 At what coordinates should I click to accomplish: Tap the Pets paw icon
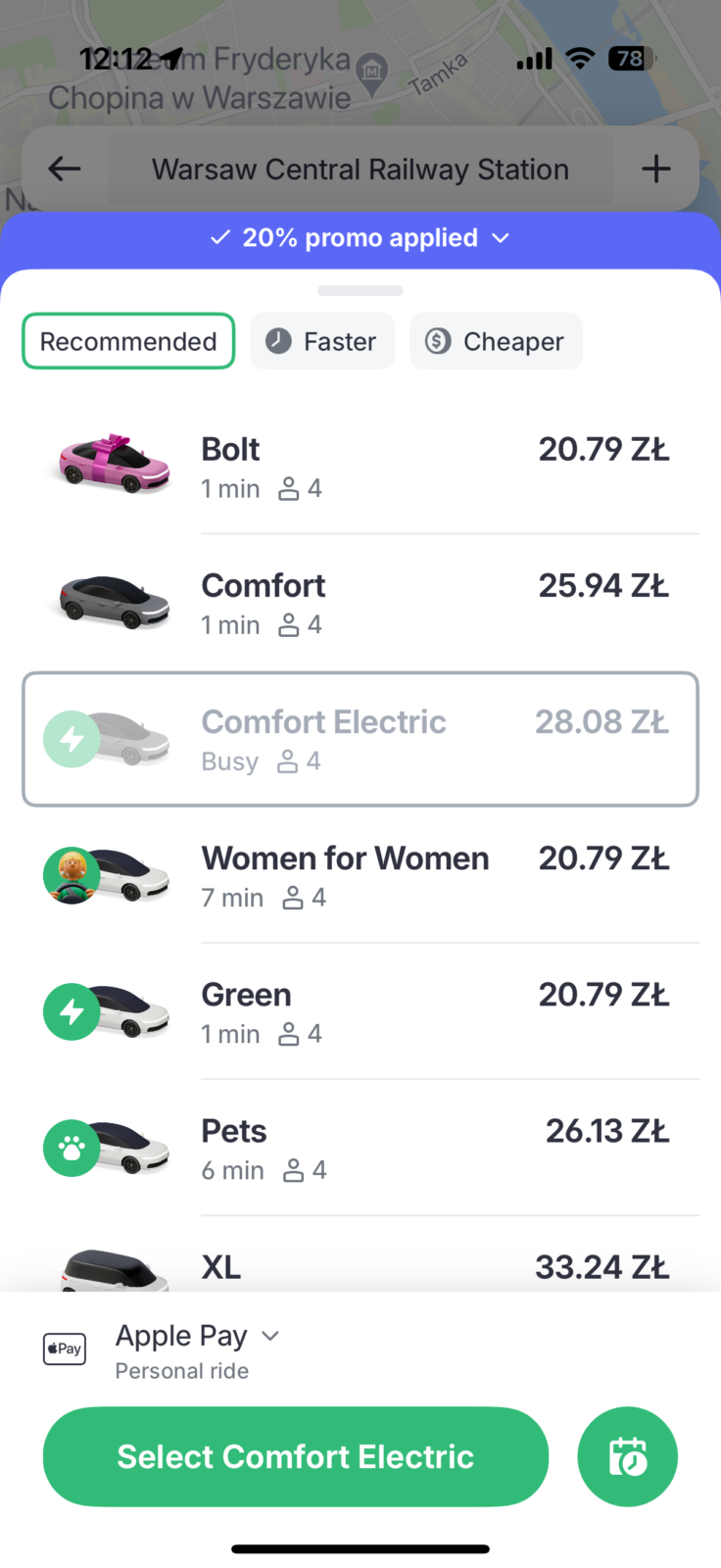point(71,1148)
